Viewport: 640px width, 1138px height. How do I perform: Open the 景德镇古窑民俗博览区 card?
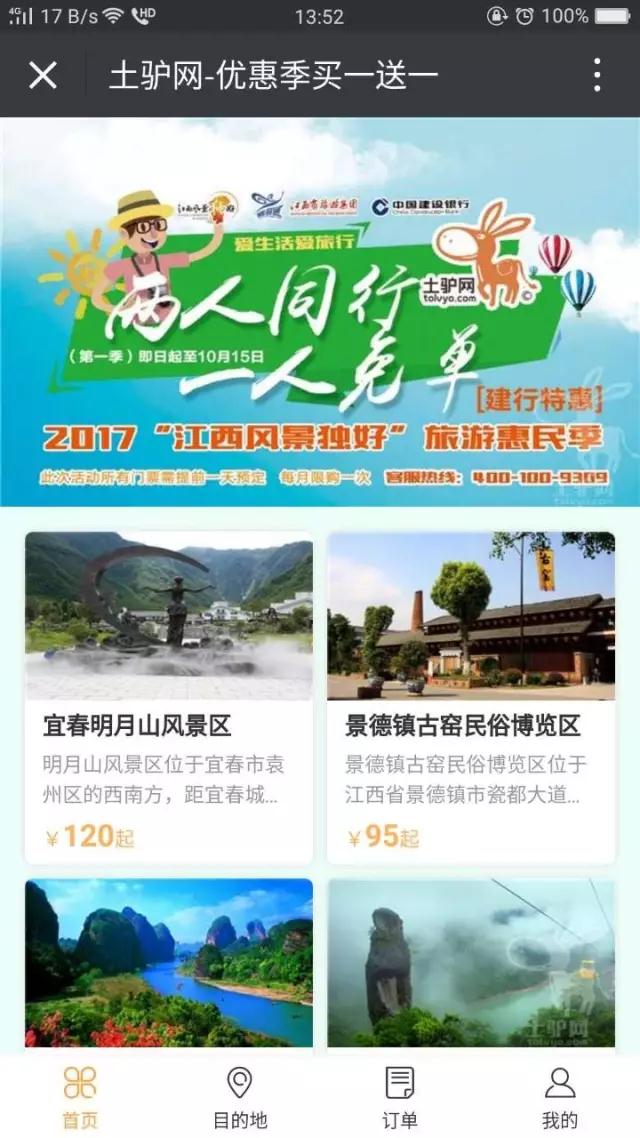point(471,696)
